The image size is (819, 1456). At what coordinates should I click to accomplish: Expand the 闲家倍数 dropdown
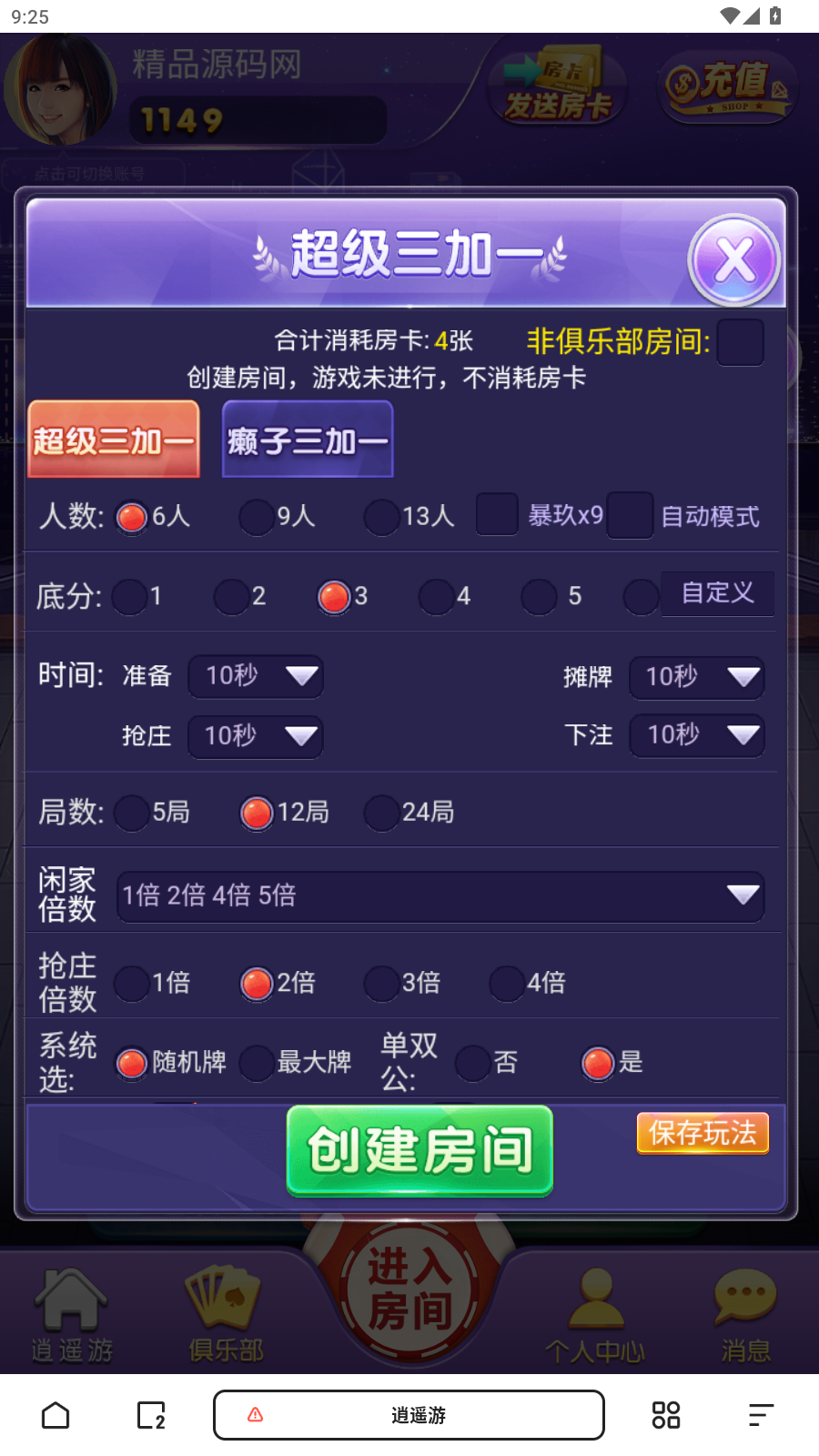click(x=440, y=896)
